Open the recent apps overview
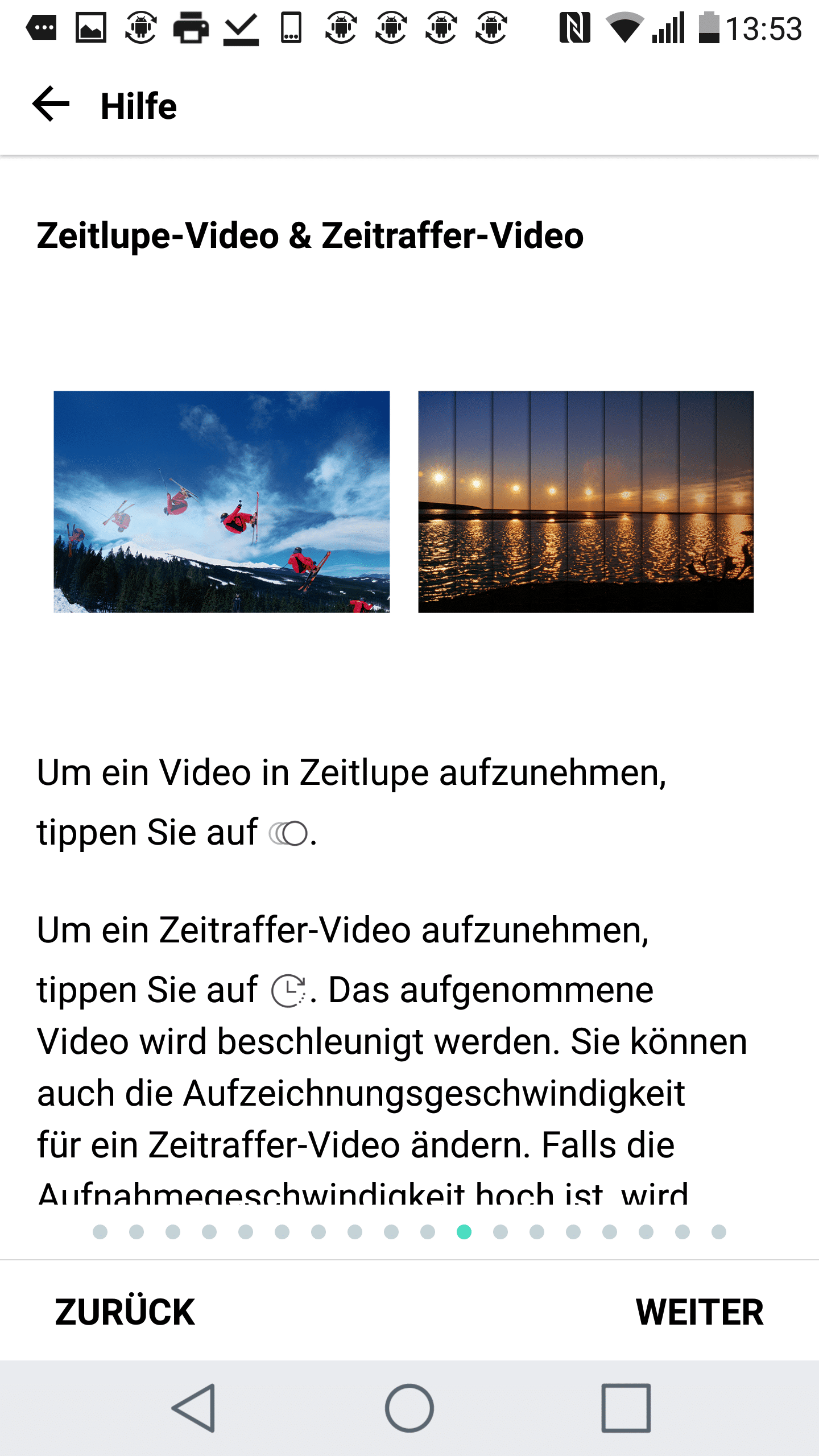 [x=626, y=1408]
